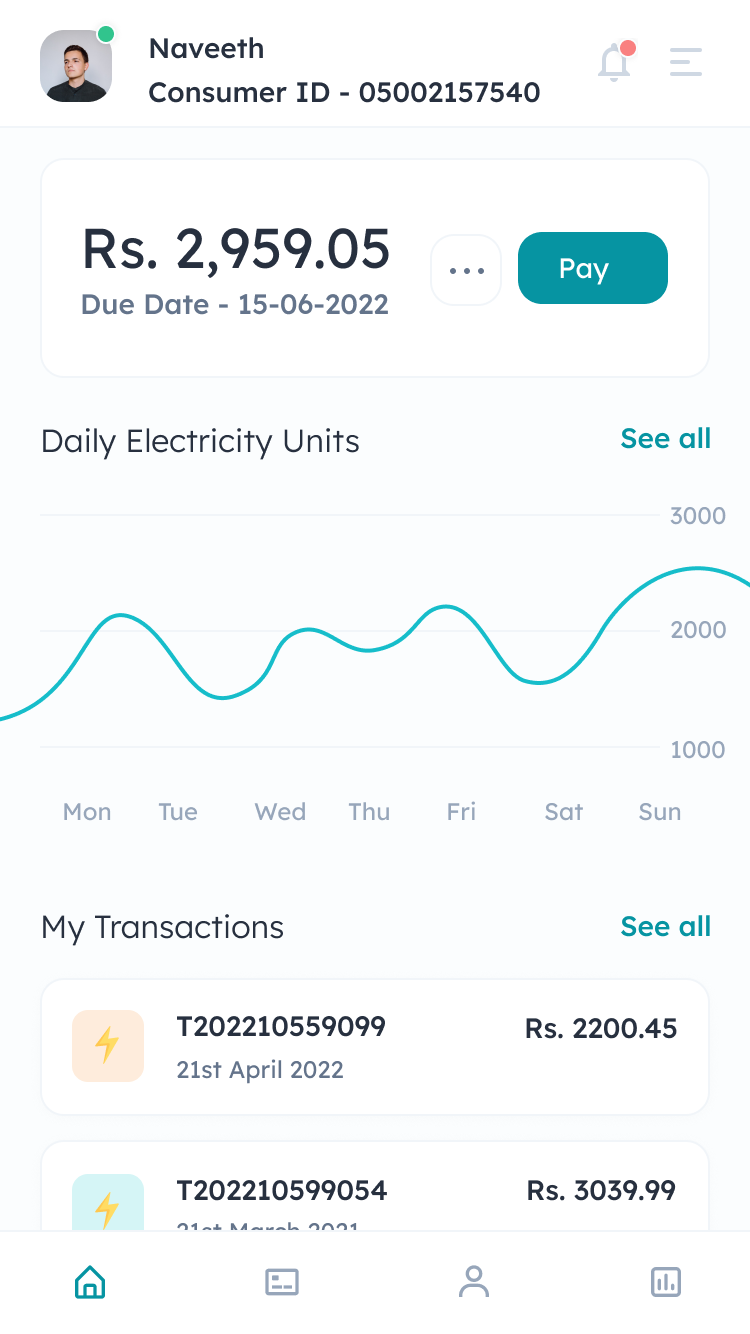Tap Naveeth's profile picture
750x1334 pixels.
(x=76, y=66)
